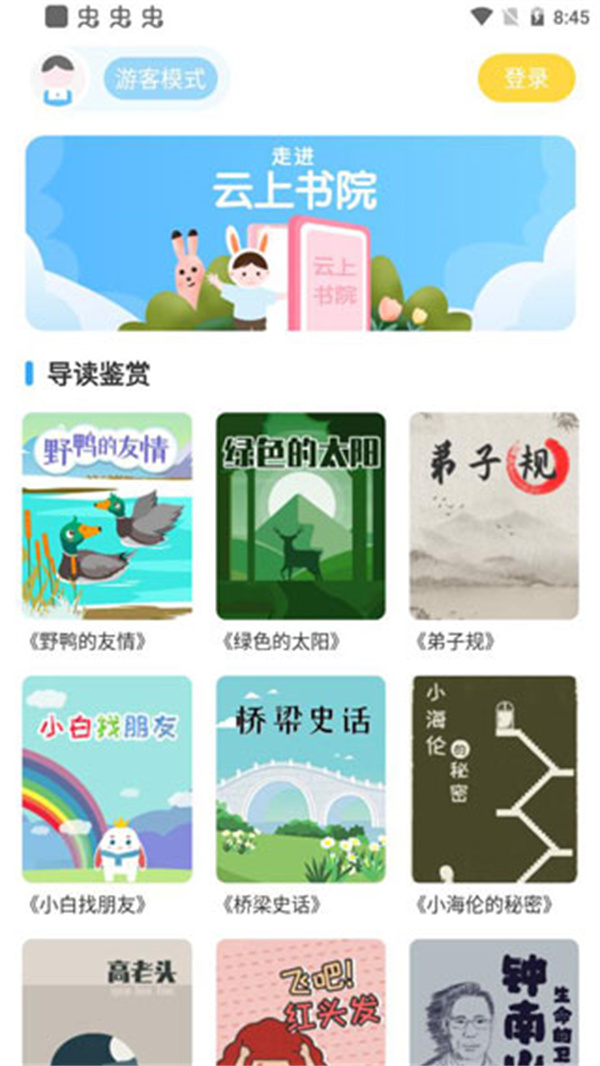Open 《小海伦的秘密》 book card
Screen dimensions: 600x1066
click(493, 779)
